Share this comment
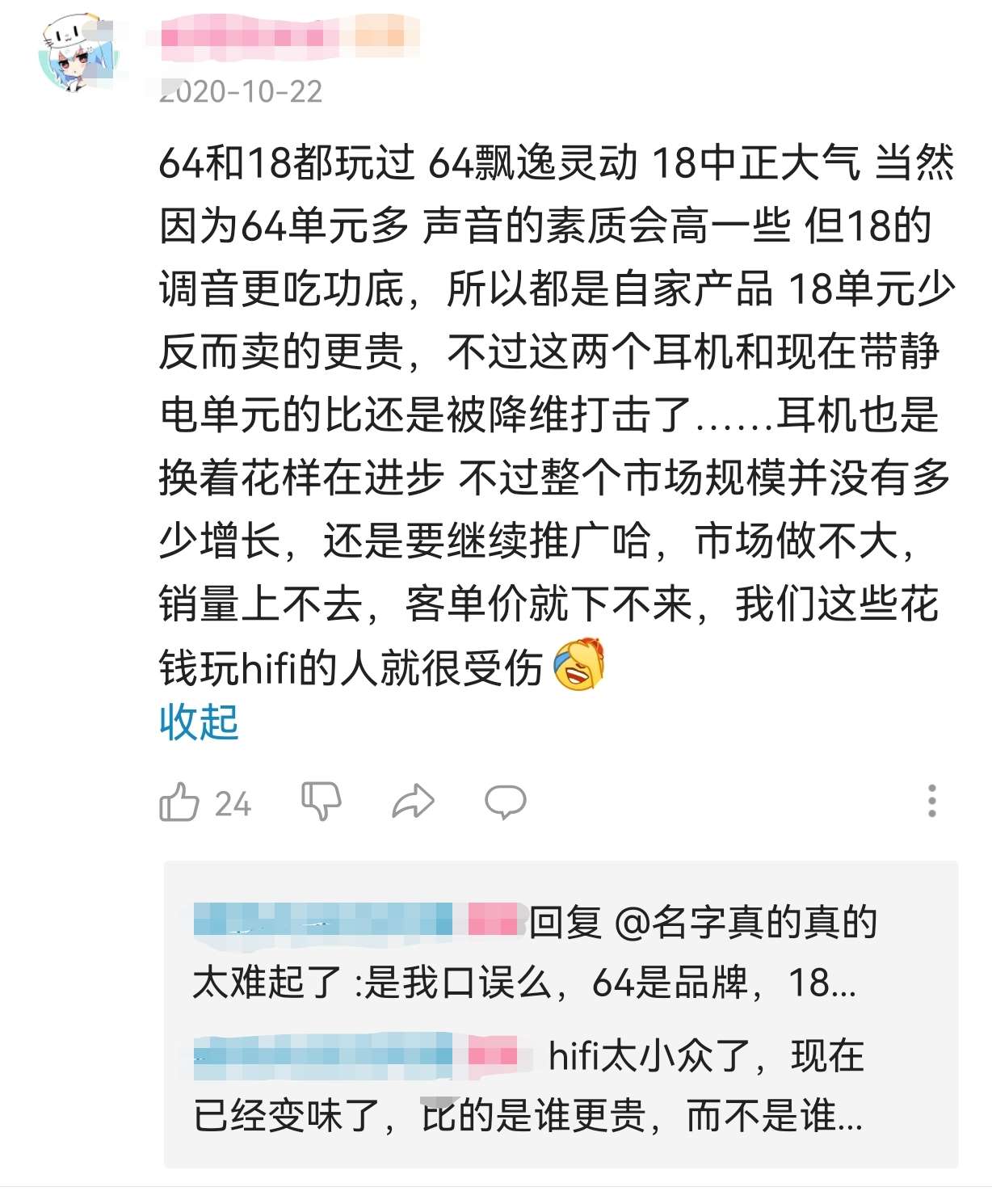Image resolution: width=992 pixels, height=1204 pixels. [x=413, y=802]
